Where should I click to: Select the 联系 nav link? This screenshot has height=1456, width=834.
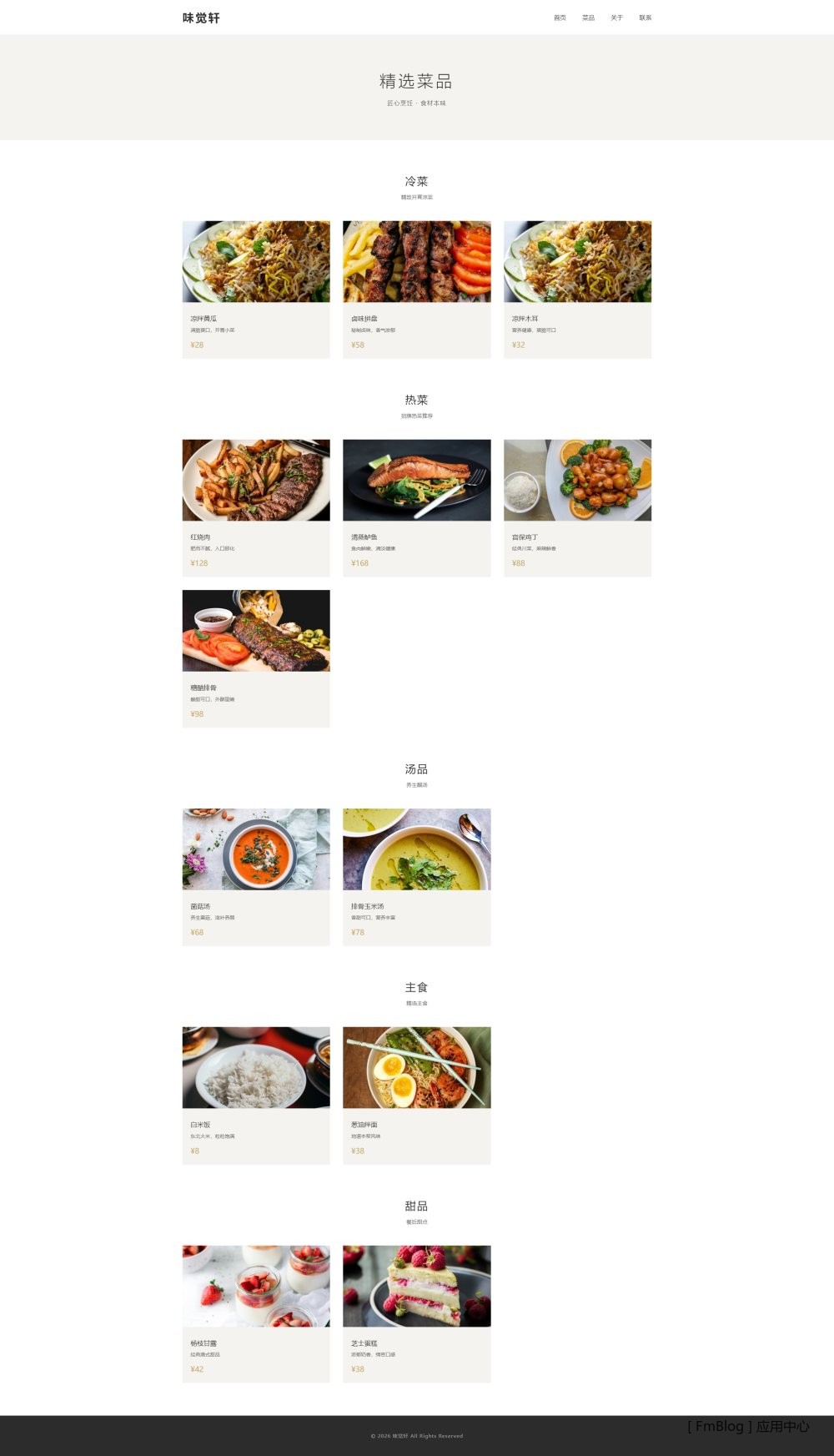(x=646, y=18)
